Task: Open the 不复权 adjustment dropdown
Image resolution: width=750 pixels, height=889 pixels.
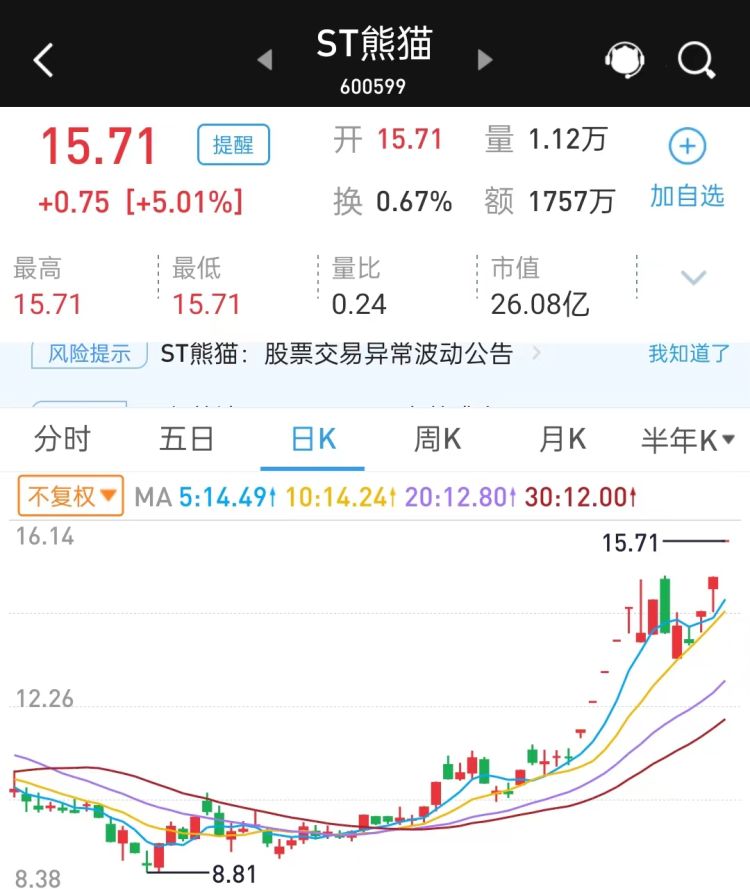Action: [x=71, y=496]
